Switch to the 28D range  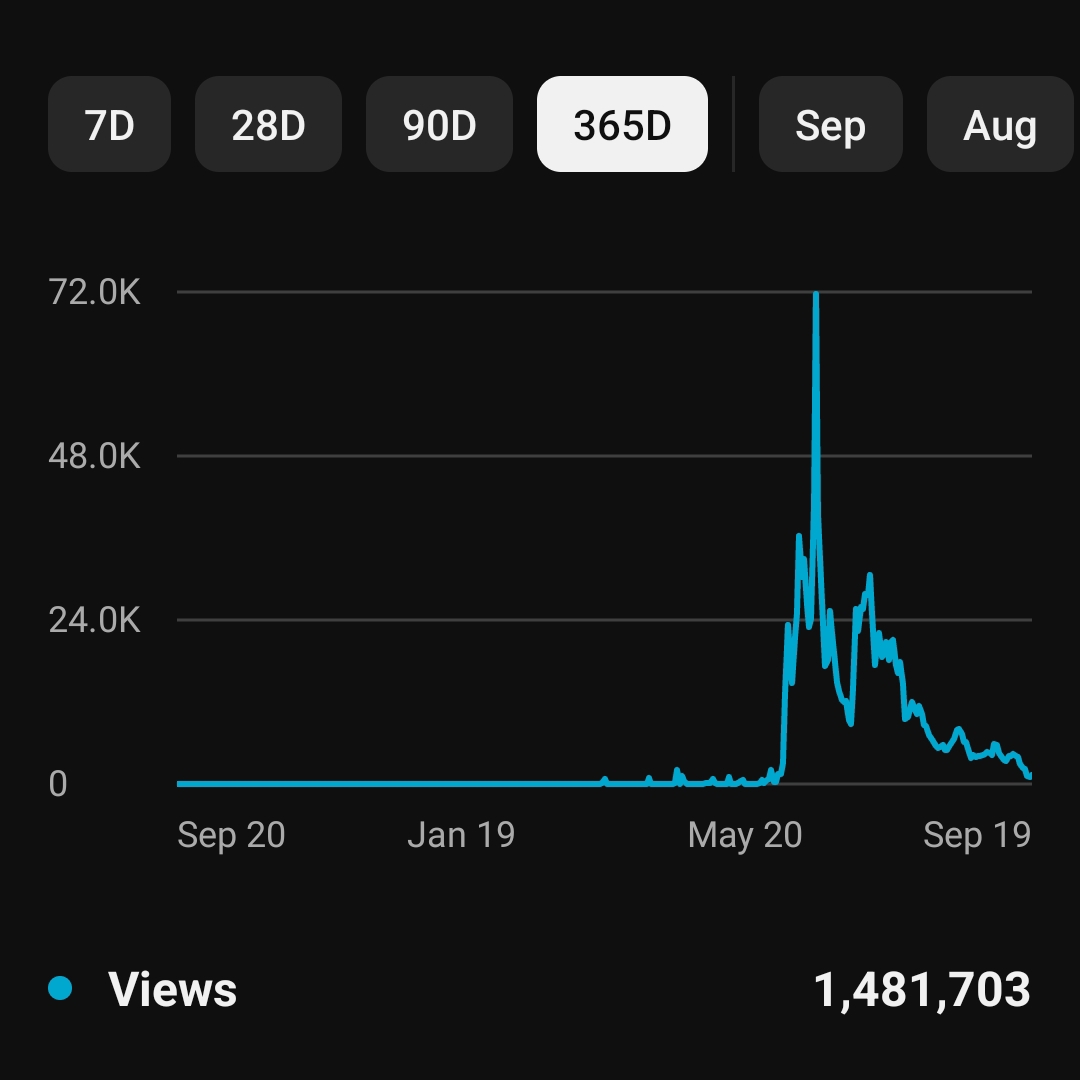click(x=269, y=124)
